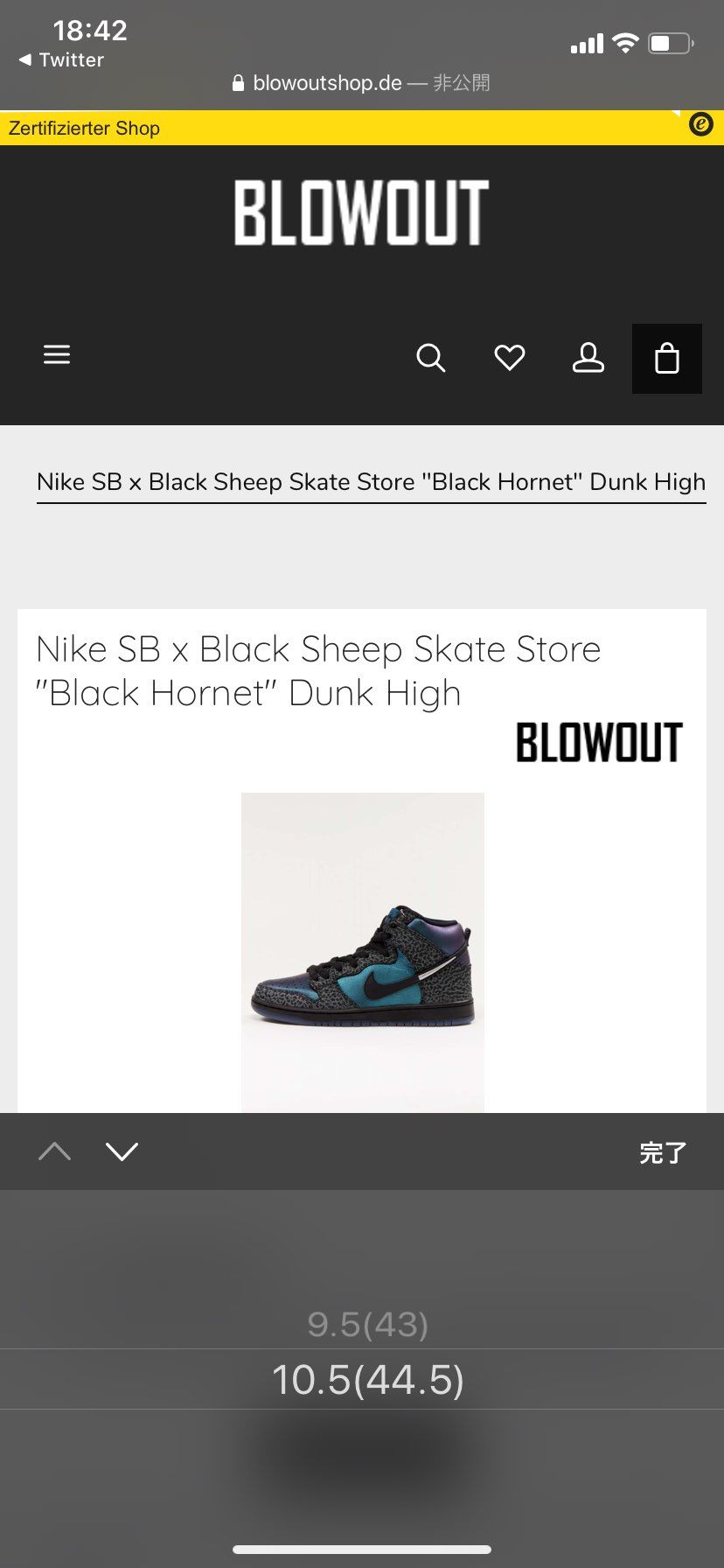Open the wishlist heart icon
This screenshot has width=724, height=1568.
509,357
